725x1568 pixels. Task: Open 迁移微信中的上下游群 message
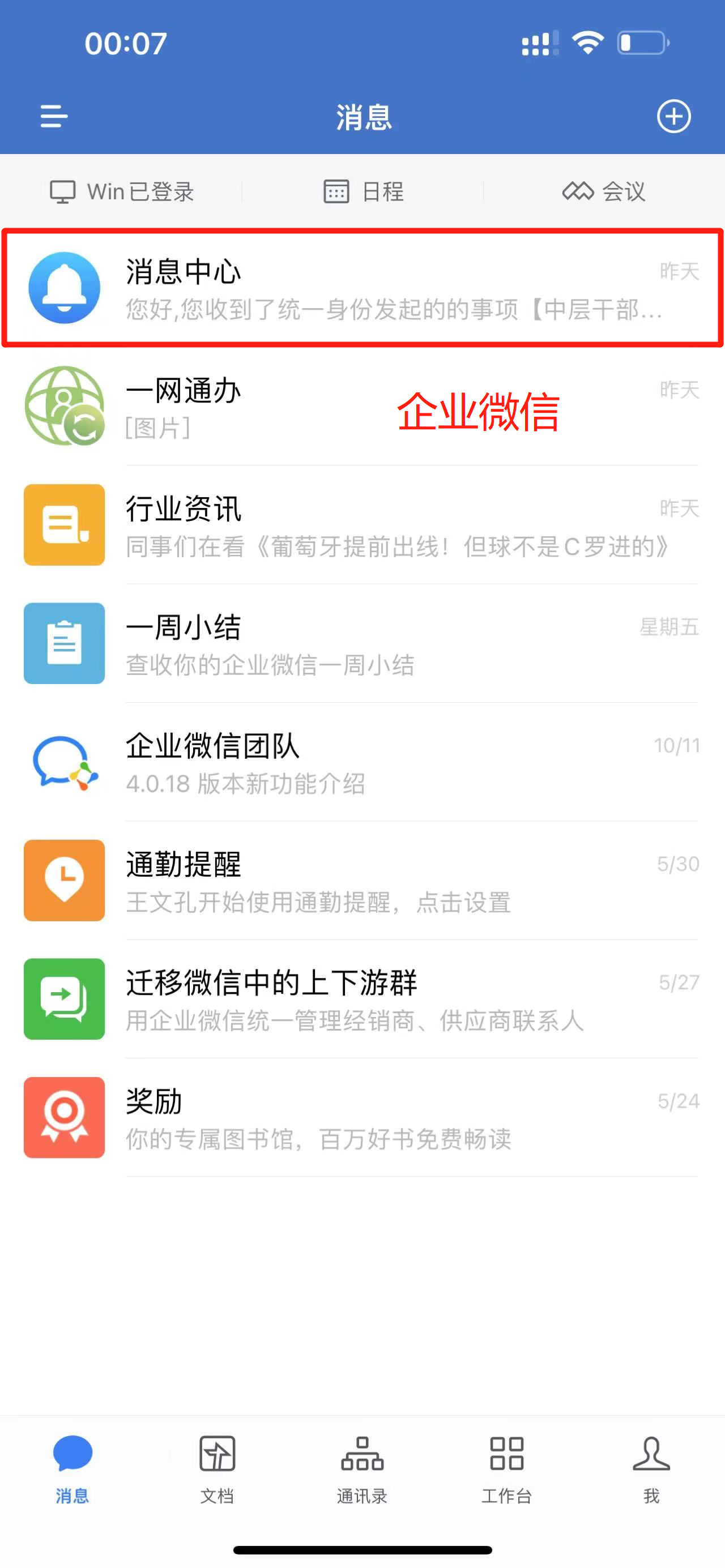pyautogui.click(x=363, y=999)
